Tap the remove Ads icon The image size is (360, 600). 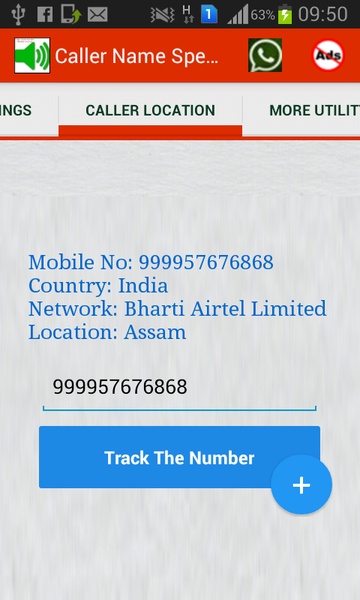(x=328, y=56)
